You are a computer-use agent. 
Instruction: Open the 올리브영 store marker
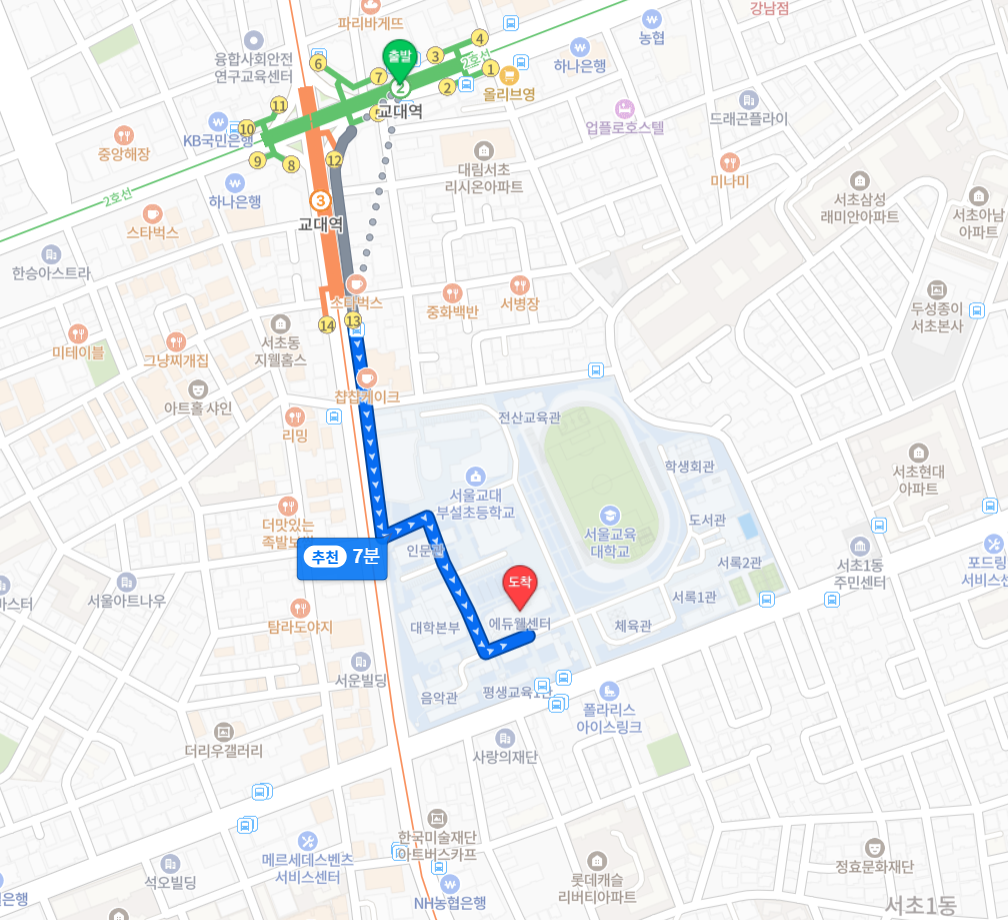click(x=511, y=75)
